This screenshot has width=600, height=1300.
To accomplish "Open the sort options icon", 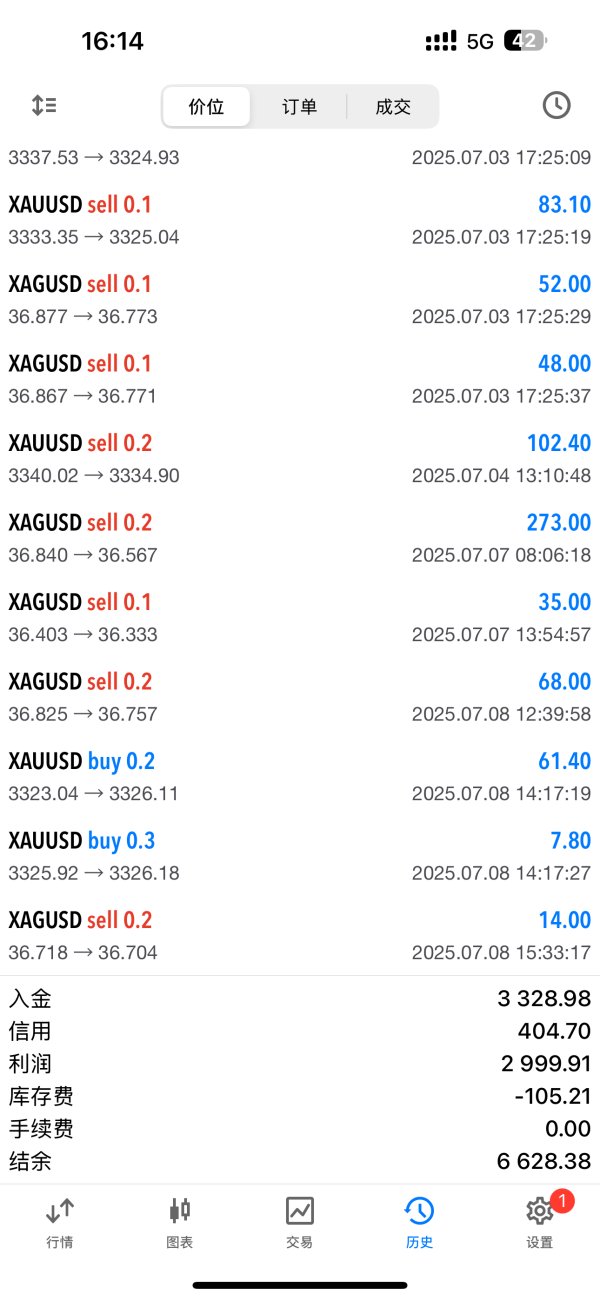I will pyautogui.click(x=44, y=105).
